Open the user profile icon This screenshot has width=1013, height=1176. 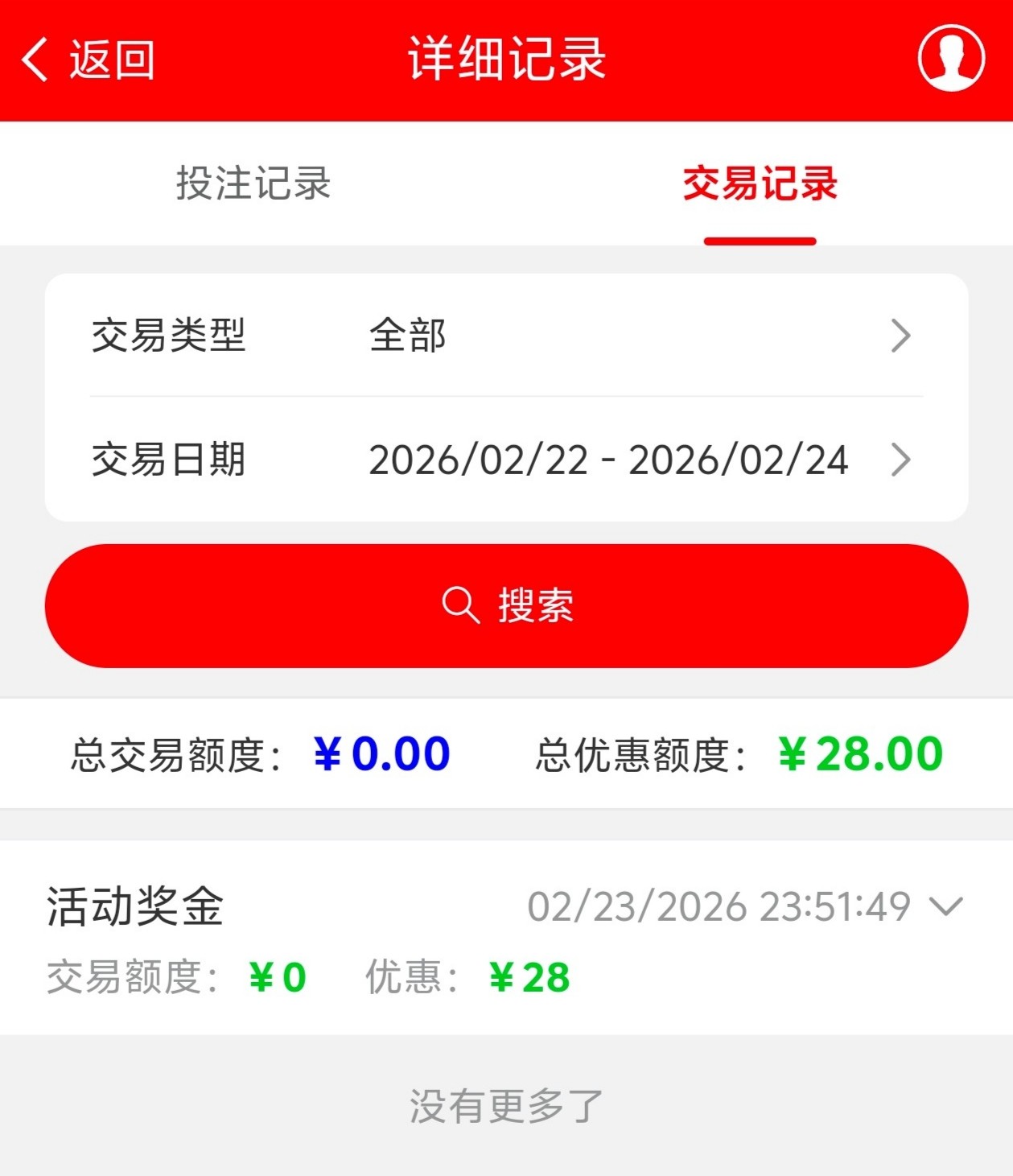pyautogui.click(x=951, y=59)
